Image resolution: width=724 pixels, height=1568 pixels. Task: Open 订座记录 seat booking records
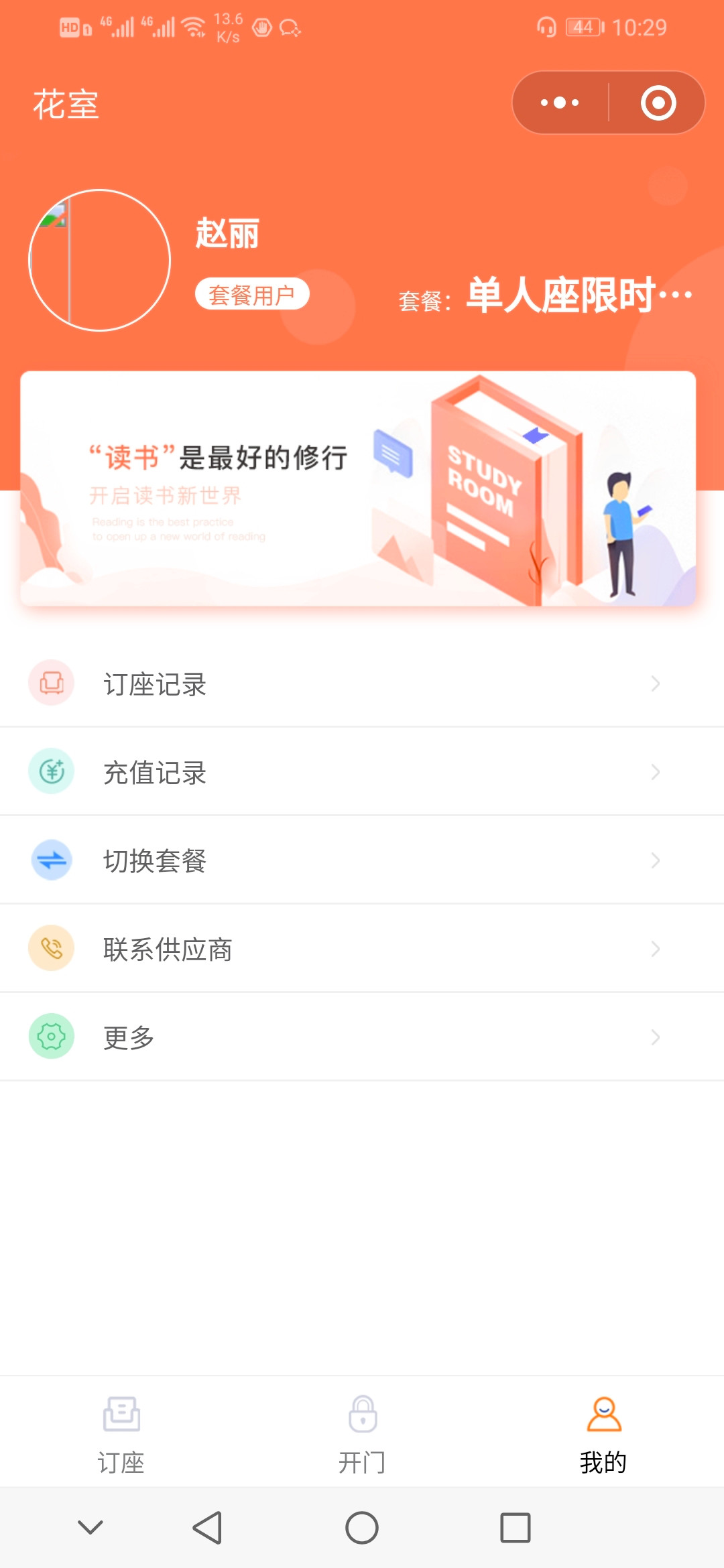click(362, 684)
